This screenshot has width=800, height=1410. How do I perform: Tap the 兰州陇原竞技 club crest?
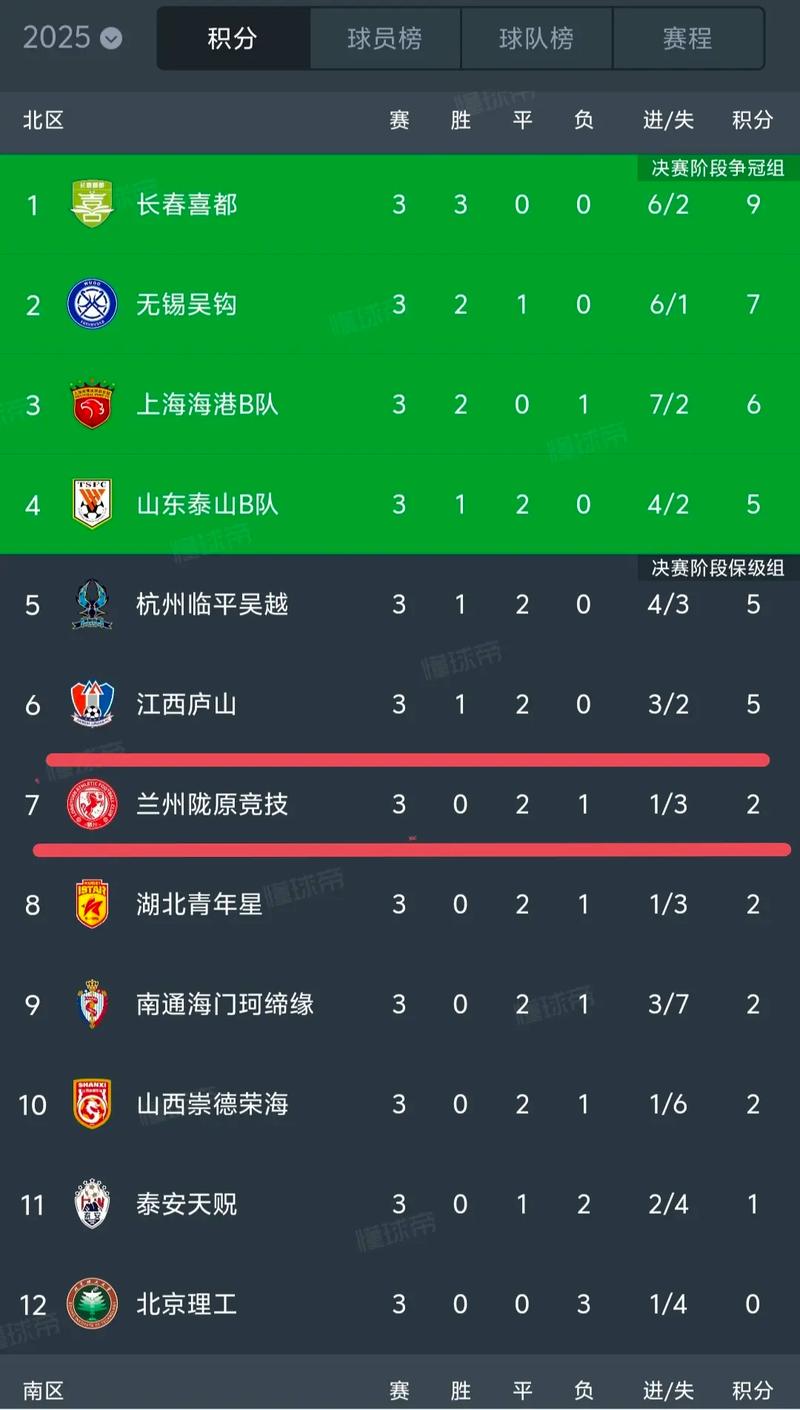point(91,805)
